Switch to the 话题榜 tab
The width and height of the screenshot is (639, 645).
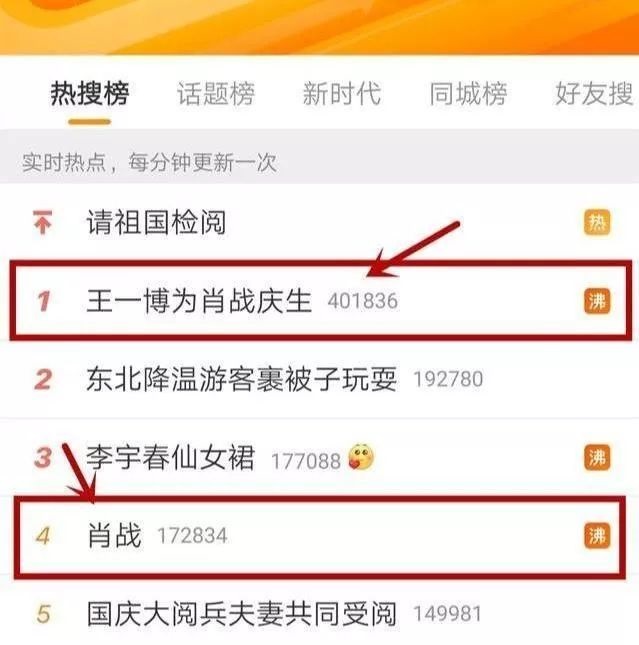tap(214, 94)
